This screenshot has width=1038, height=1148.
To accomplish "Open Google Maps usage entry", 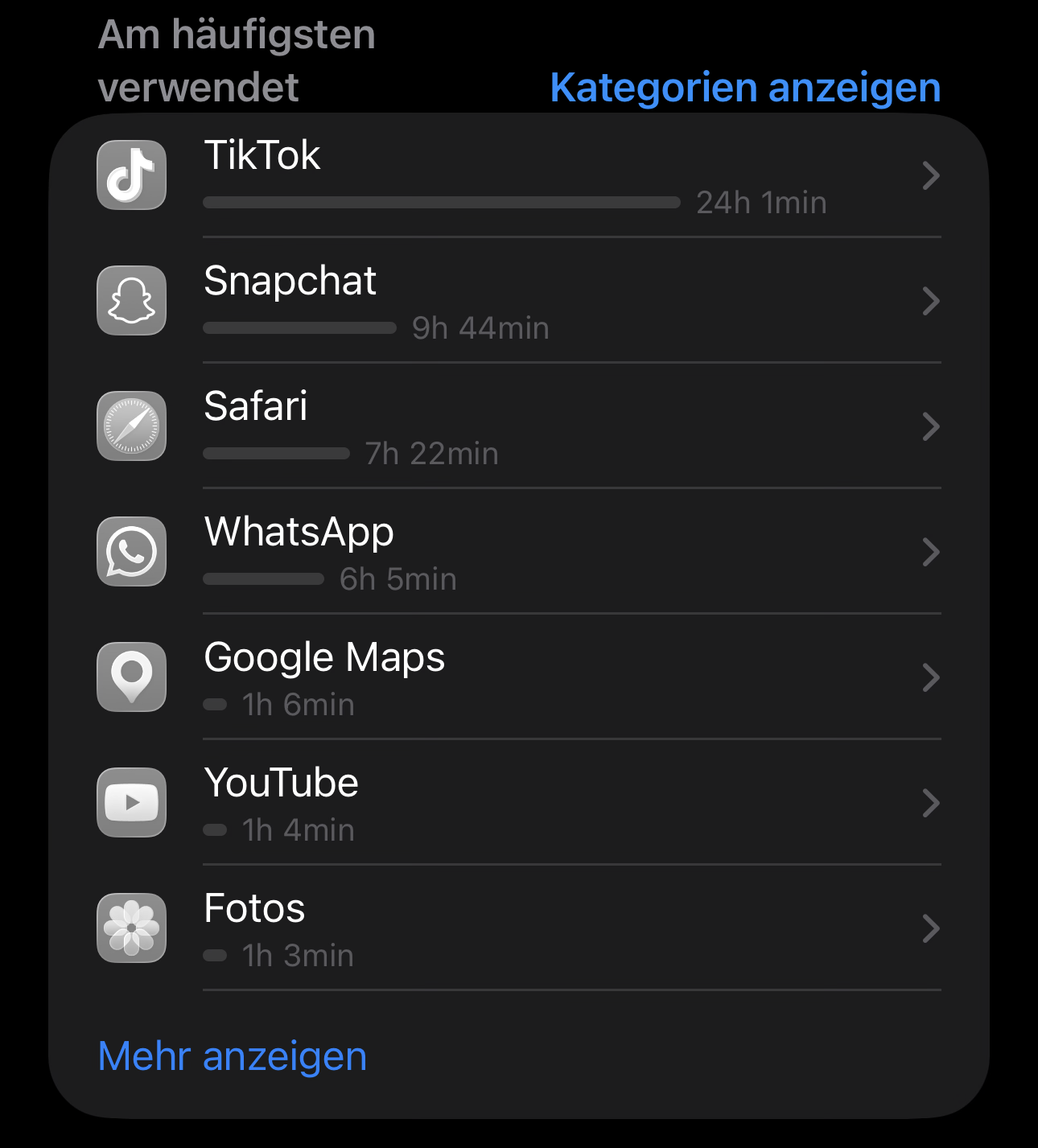I will click(518, 678).
